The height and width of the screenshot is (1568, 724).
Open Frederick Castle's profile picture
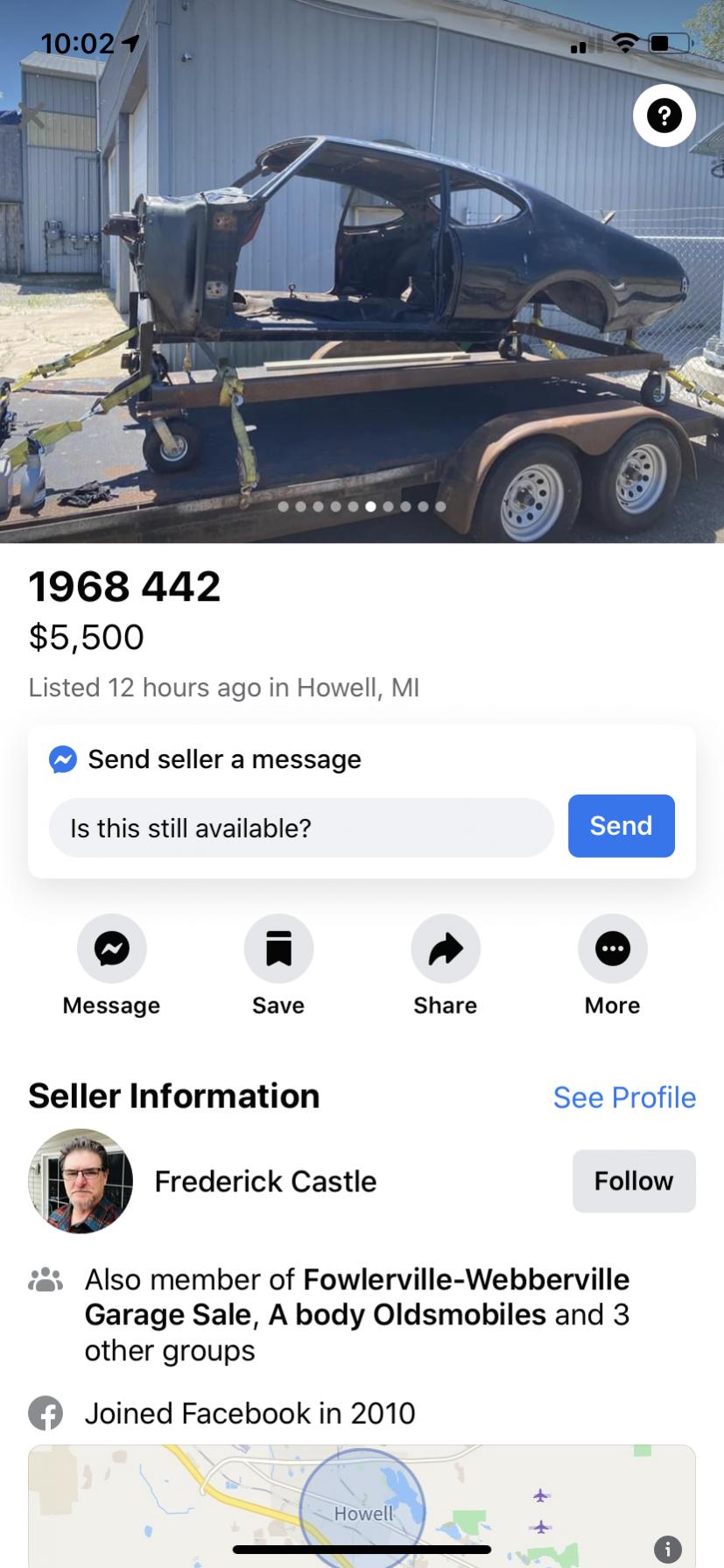(81, 1181)
